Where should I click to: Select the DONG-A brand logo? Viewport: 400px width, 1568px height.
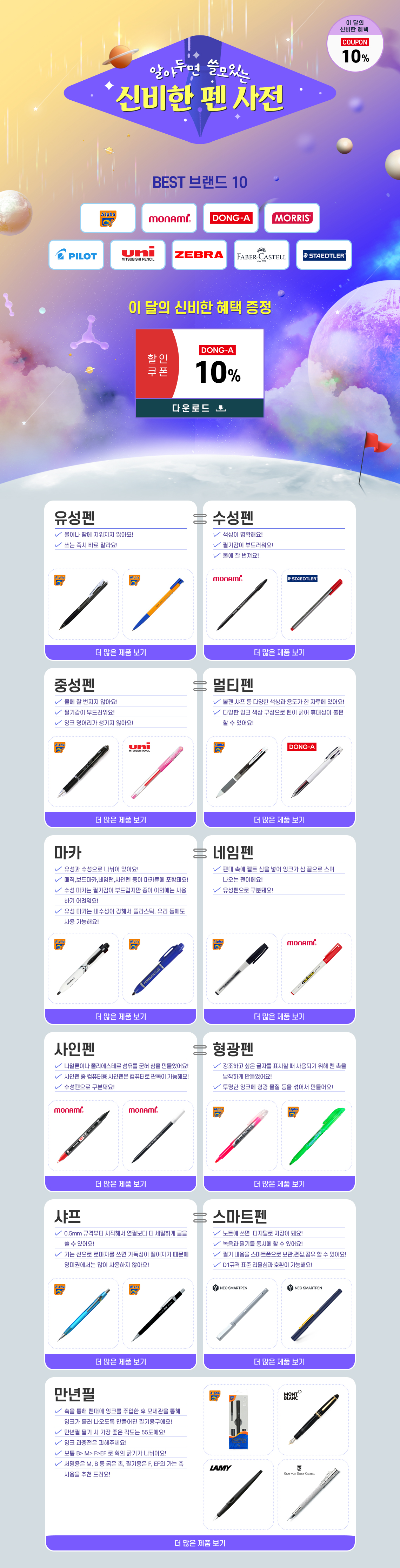coord(231,218)
